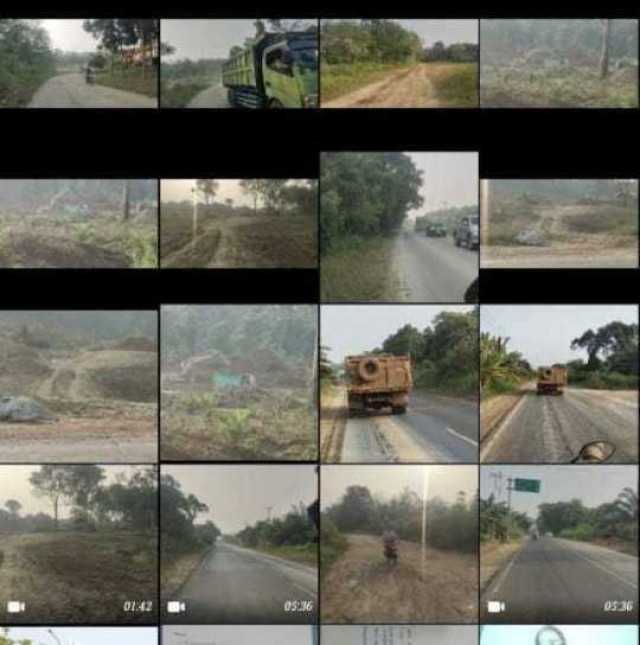Image resolution: width=640 pixels, height=645 pixels.
Task: Open dirt track photo with utility pole
Action: (x=239, y=224)
